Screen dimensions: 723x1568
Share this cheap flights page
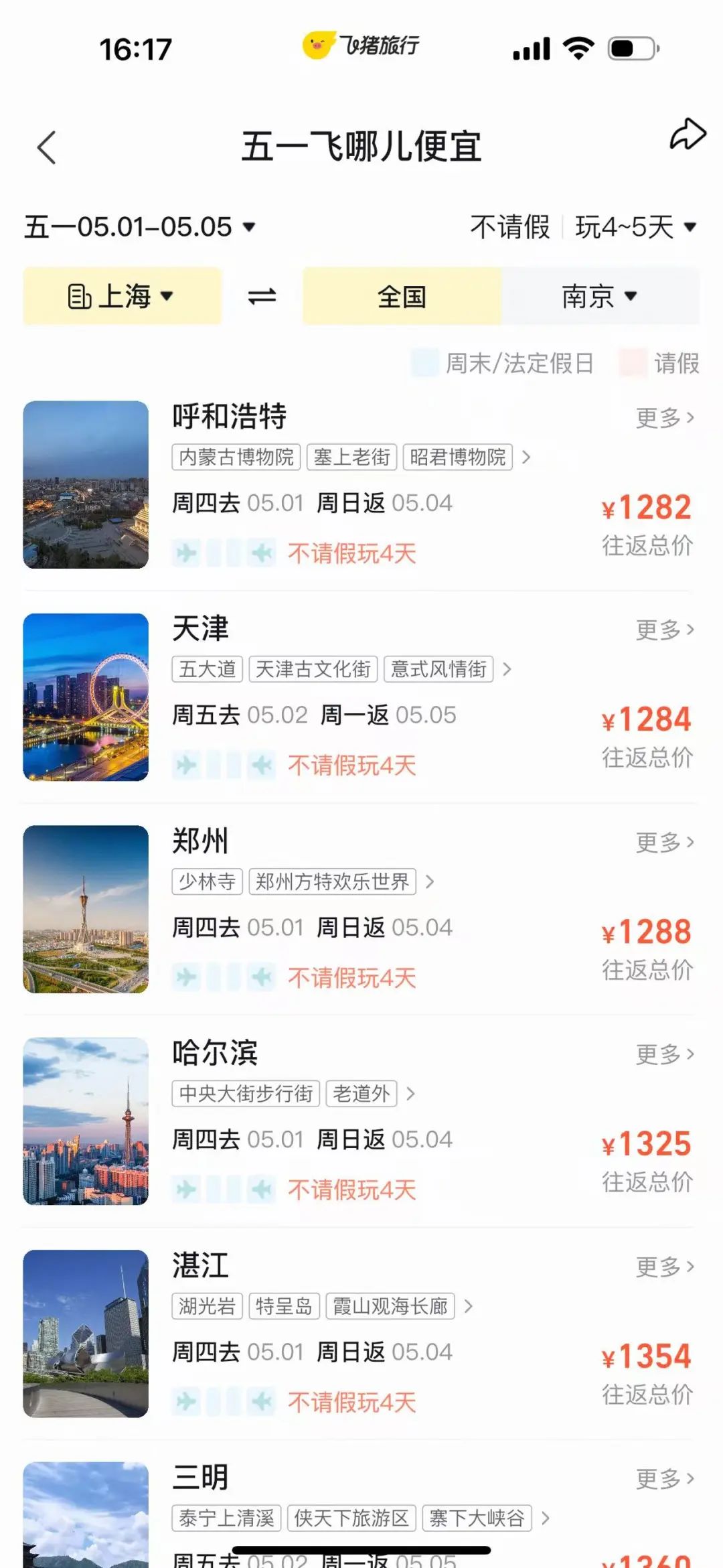click(x=688, y=135)
